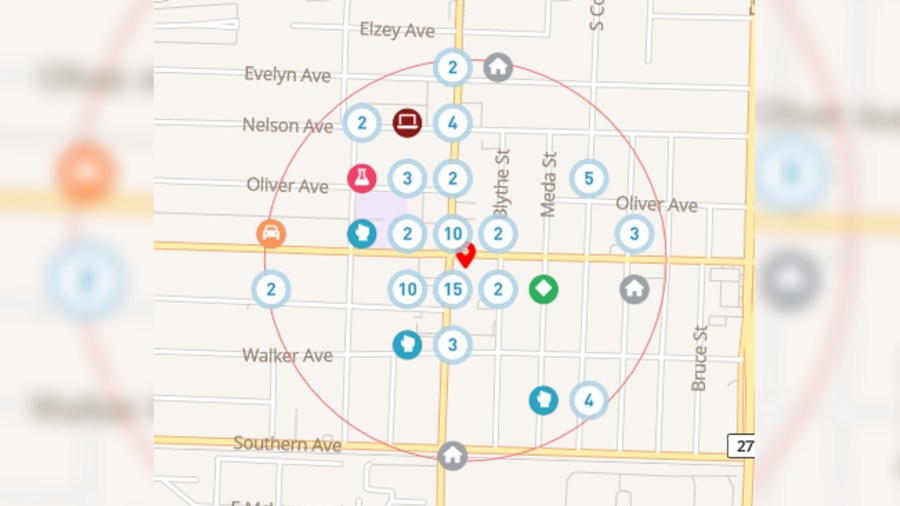Open the cluster marker showing 15 incidents
900x506 pixels.
click(x=453, y=290)
